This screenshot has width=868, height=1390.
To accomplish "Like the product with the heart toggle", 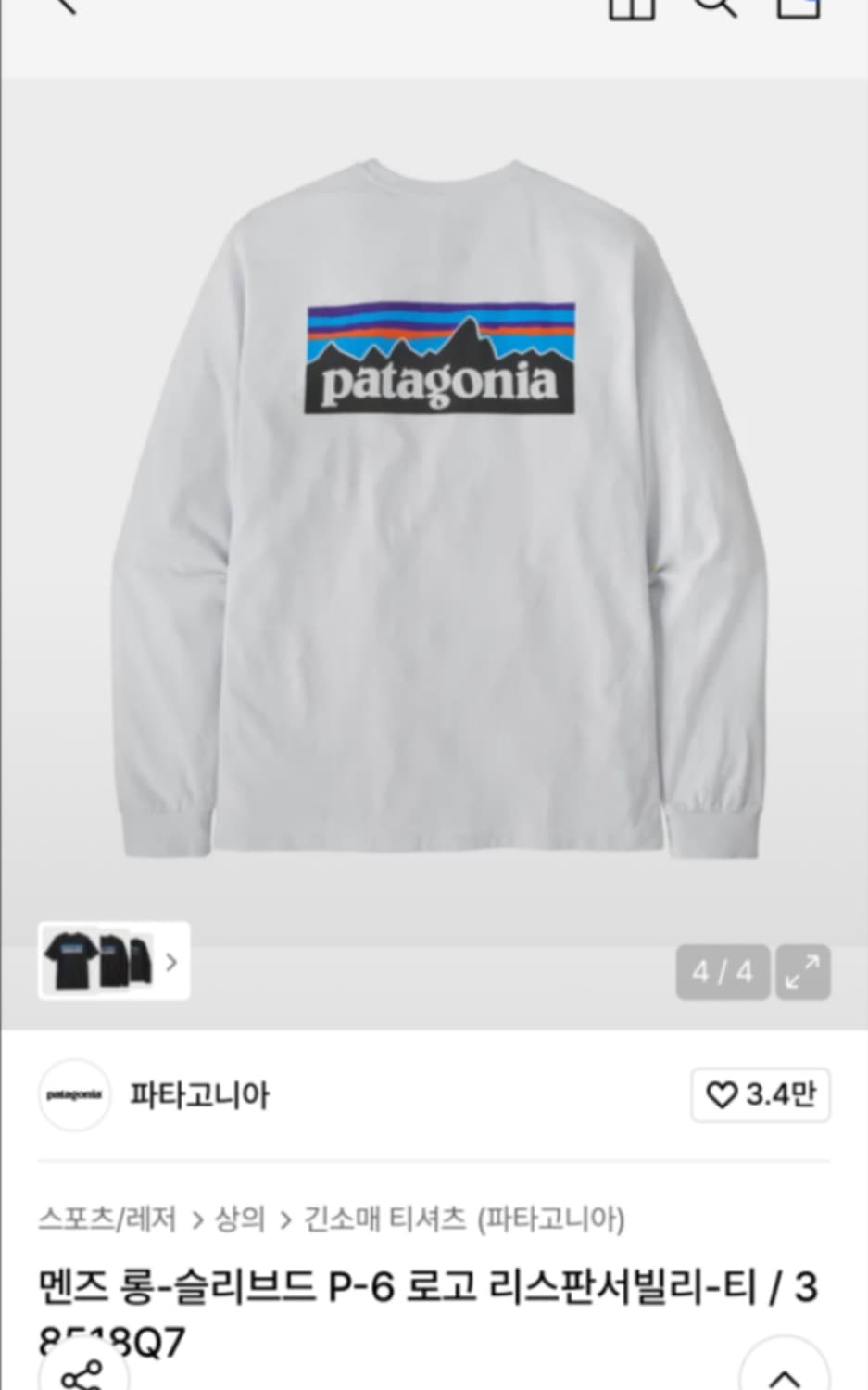I will tap(722, 1094).
